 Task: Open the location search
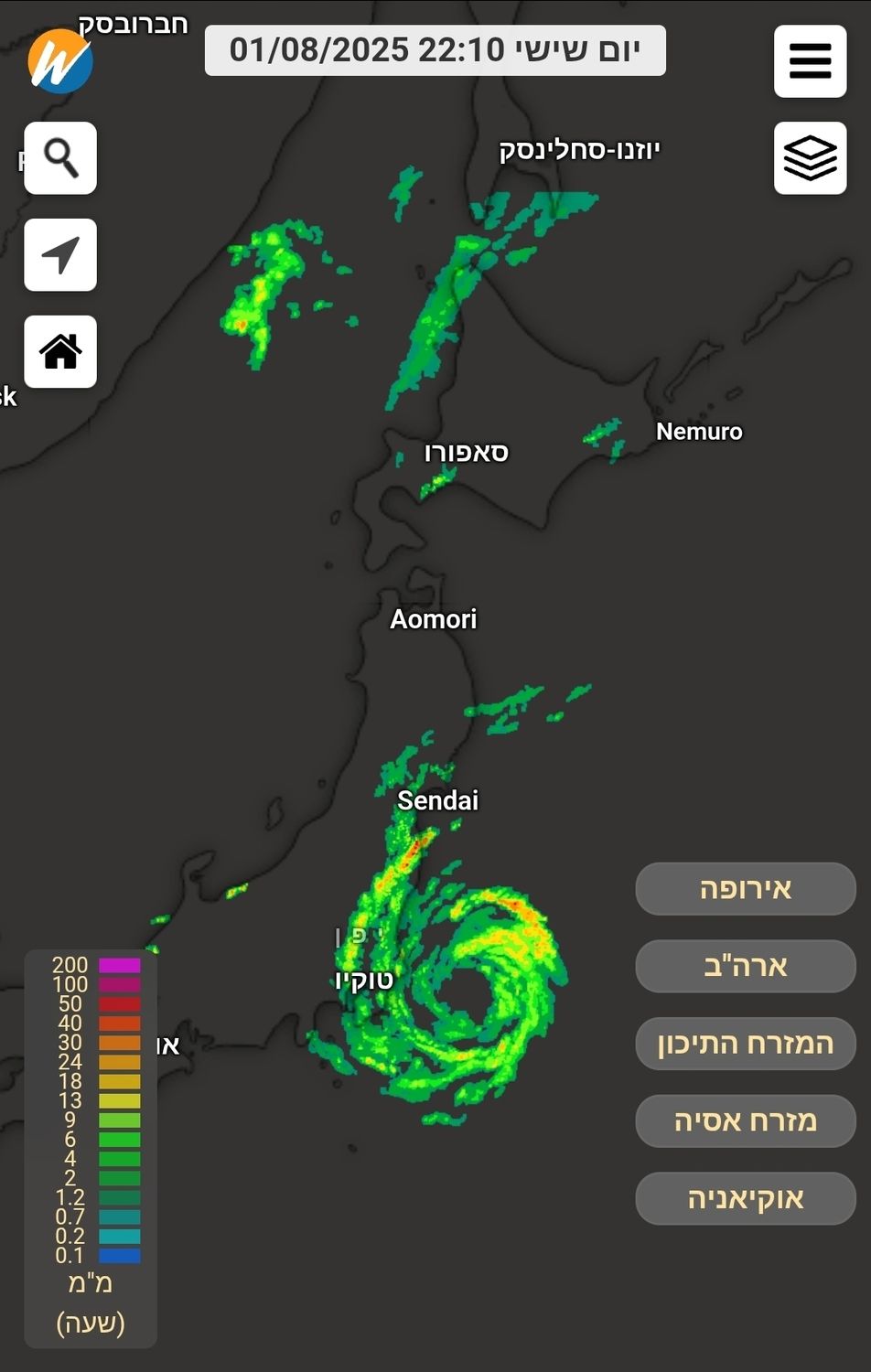[60, 158]
